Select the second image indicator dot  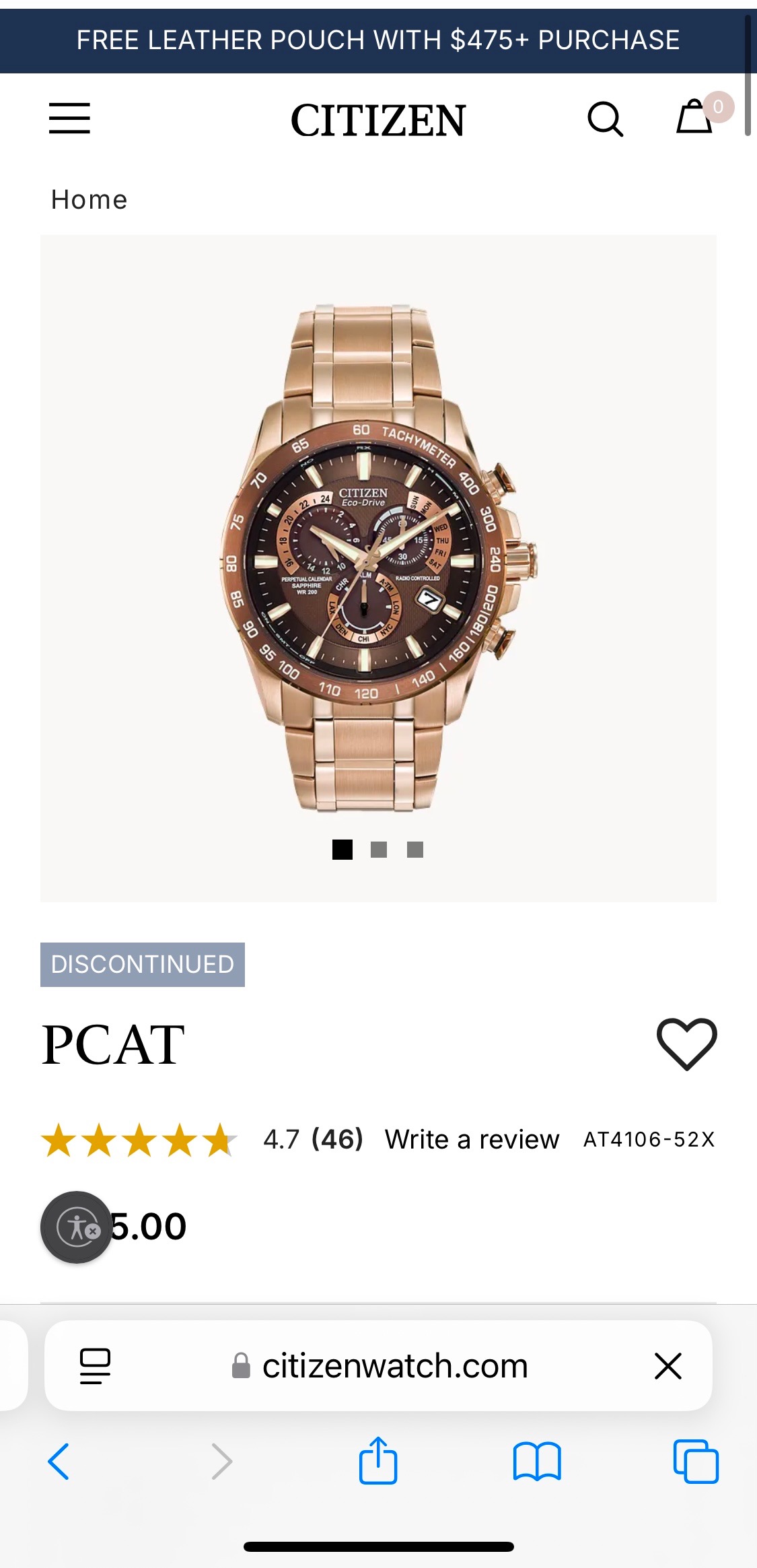pos(379,850)
